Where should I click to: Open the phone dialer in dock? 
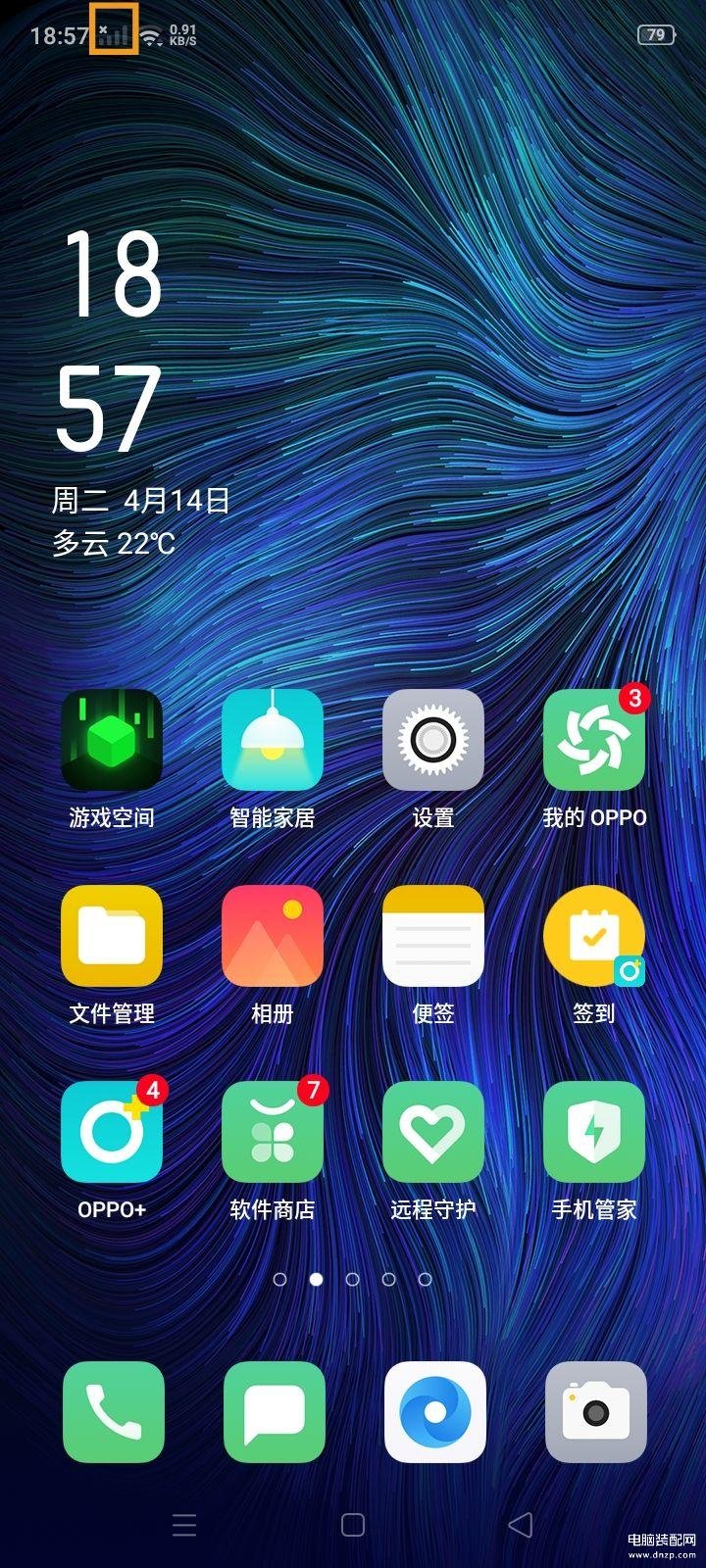tap(114, 1411)
